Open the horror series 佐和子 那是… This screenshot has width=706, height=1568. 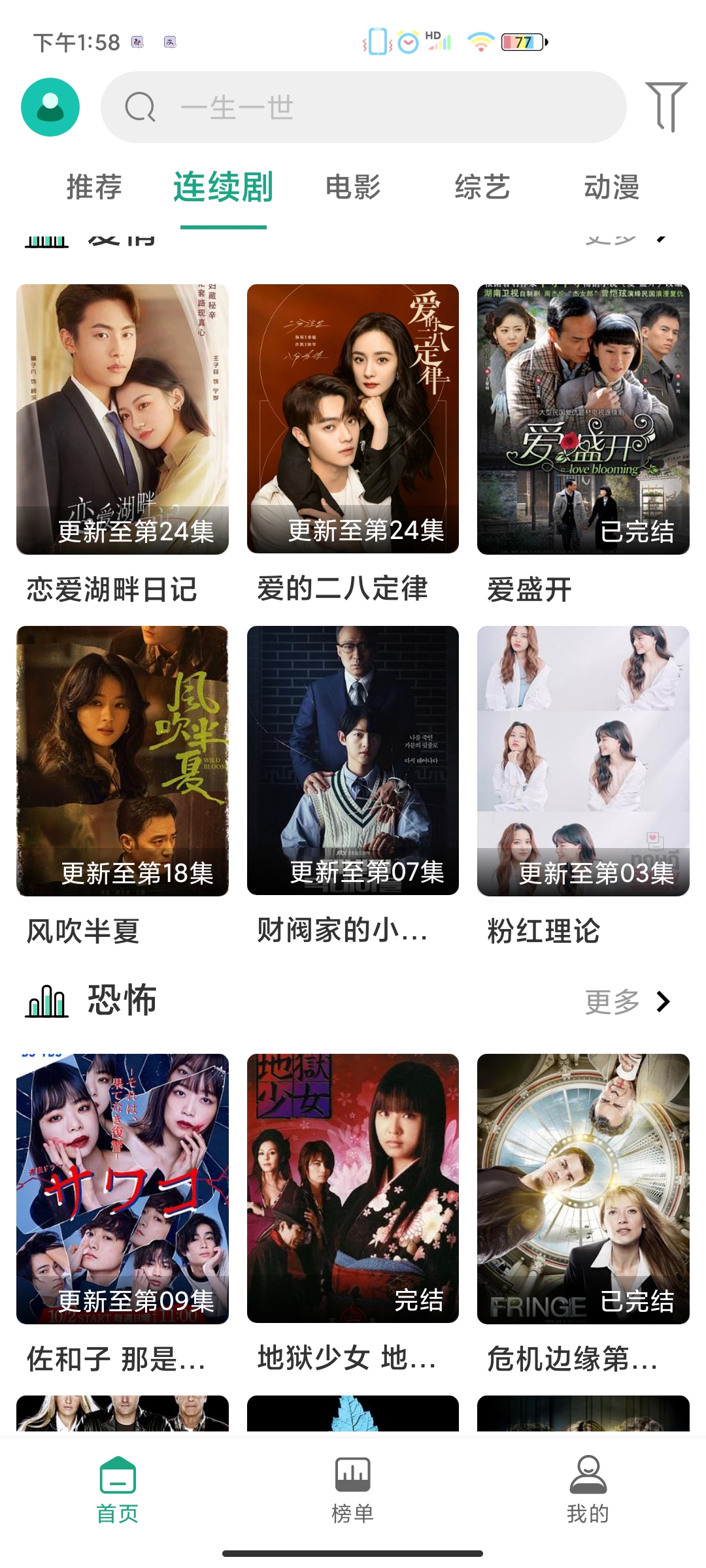pyautogui.click(x=122, y=1188)
